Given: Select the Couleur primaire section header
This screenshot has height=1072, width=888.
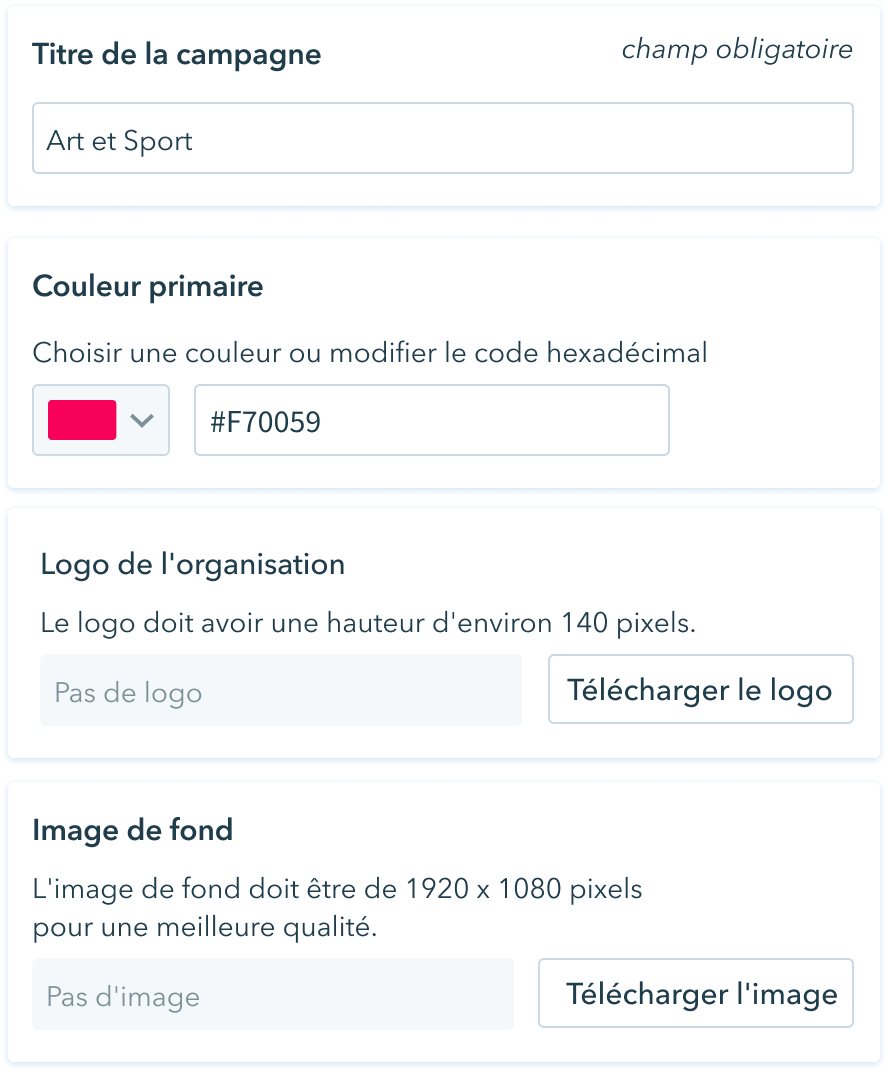Looking at the screenshot, I should [x=147, y=287].
